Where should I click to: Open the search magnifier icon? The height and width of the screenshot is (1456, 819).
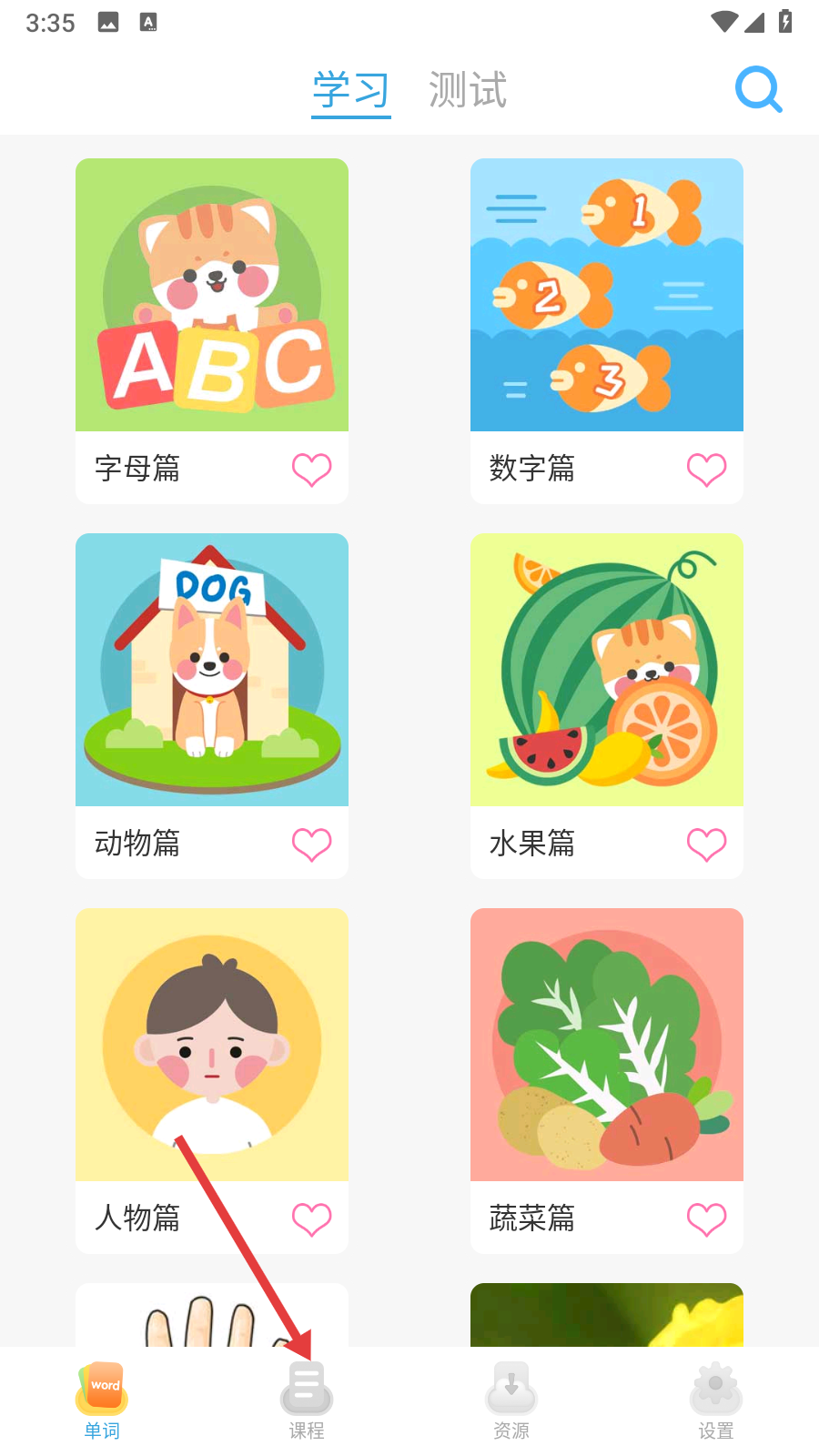pyautogui.click(x=758, y=89)
